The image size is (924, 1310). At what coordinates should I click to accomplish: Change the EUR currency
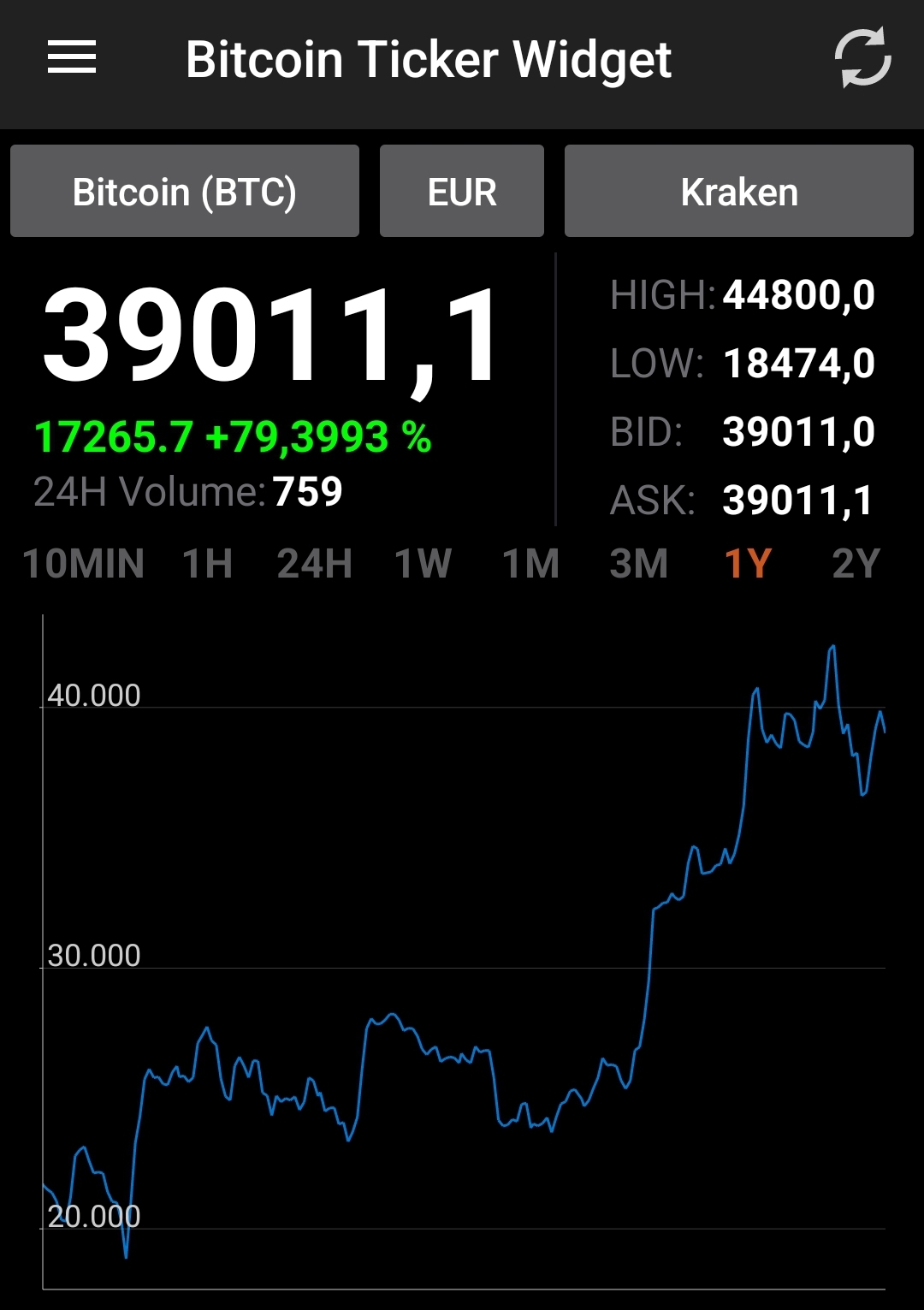coord(462,192)
